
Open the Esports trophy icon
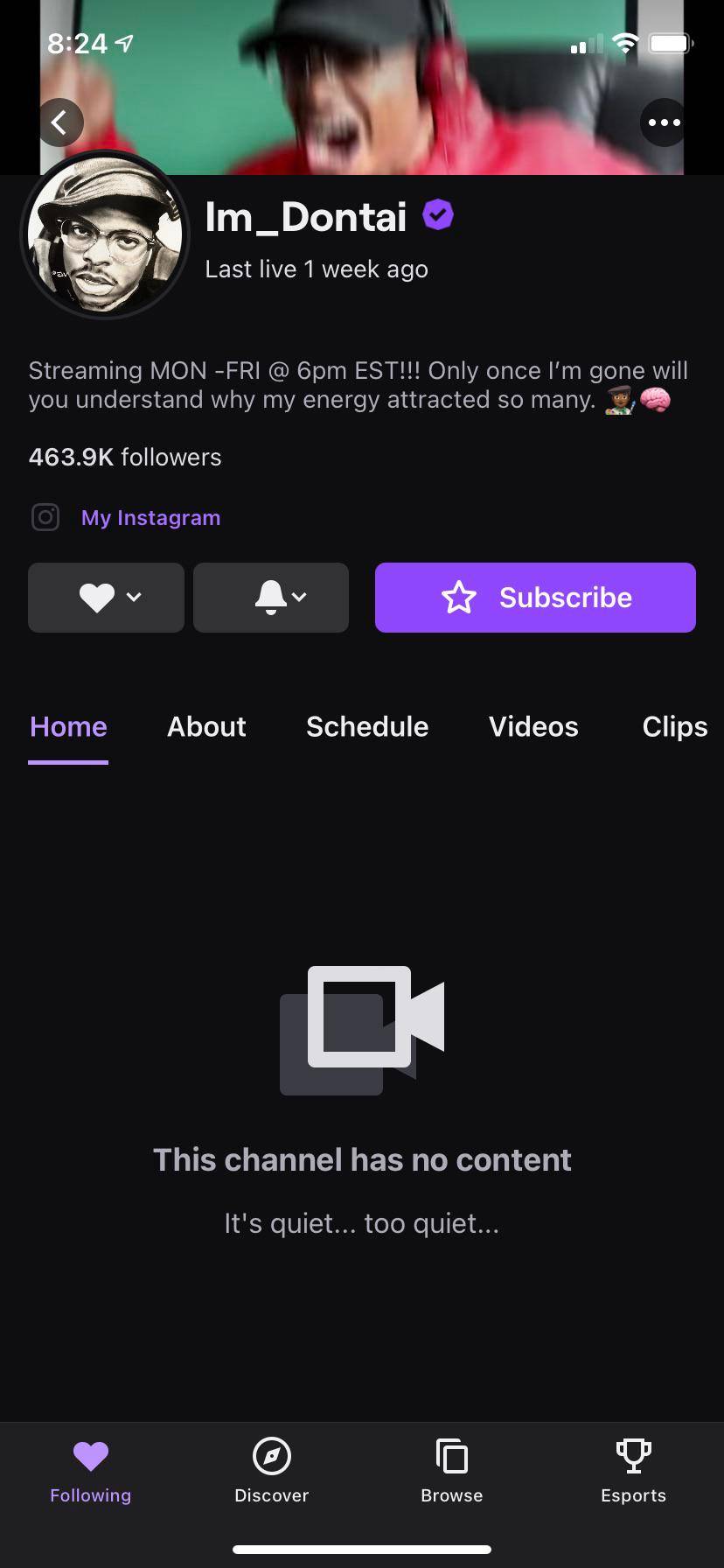(633, 1457)
